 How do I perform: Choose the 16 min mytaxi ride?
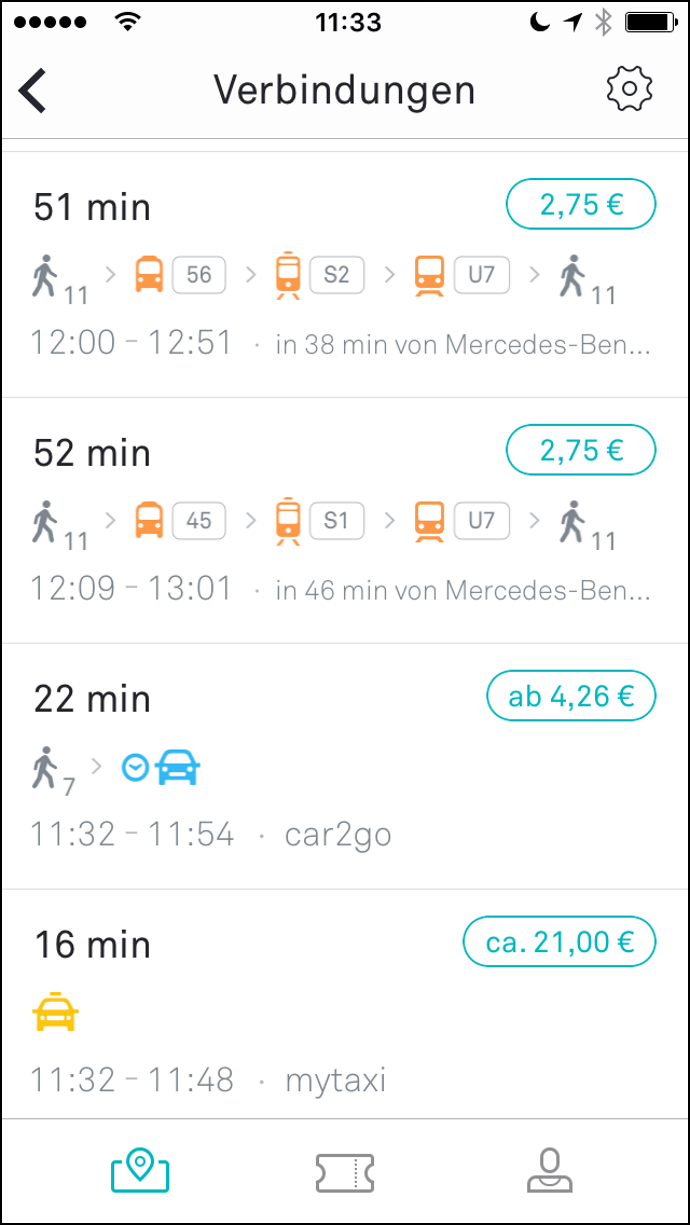point(345,1004)
